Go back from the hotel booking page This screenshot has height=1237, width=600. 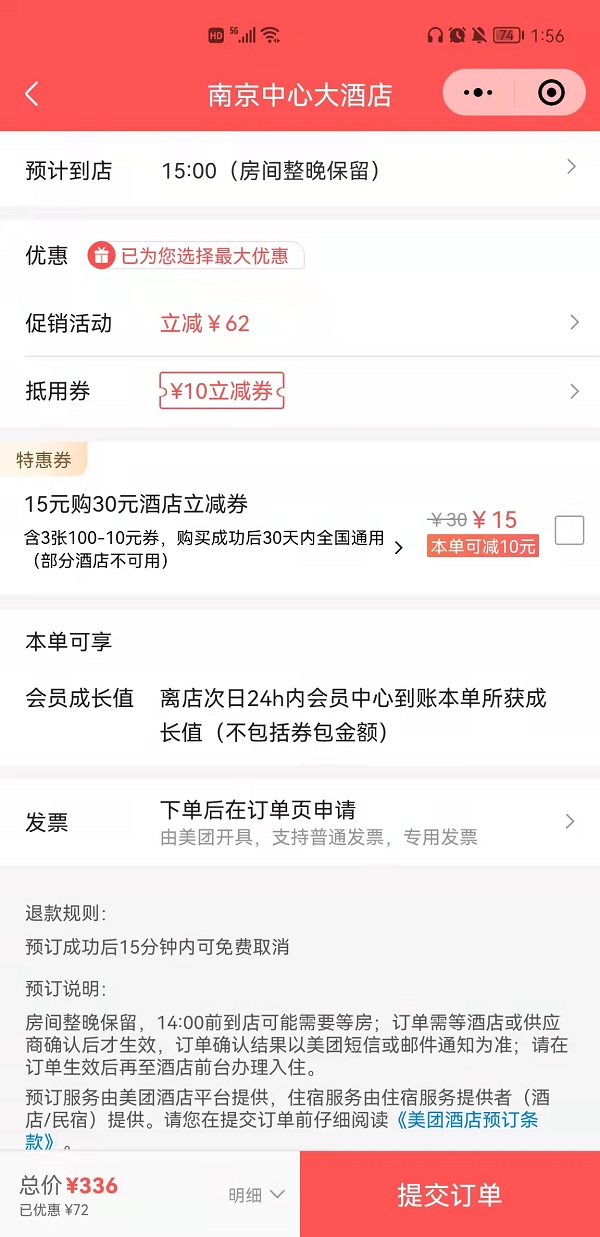click(x=32, y=94)
